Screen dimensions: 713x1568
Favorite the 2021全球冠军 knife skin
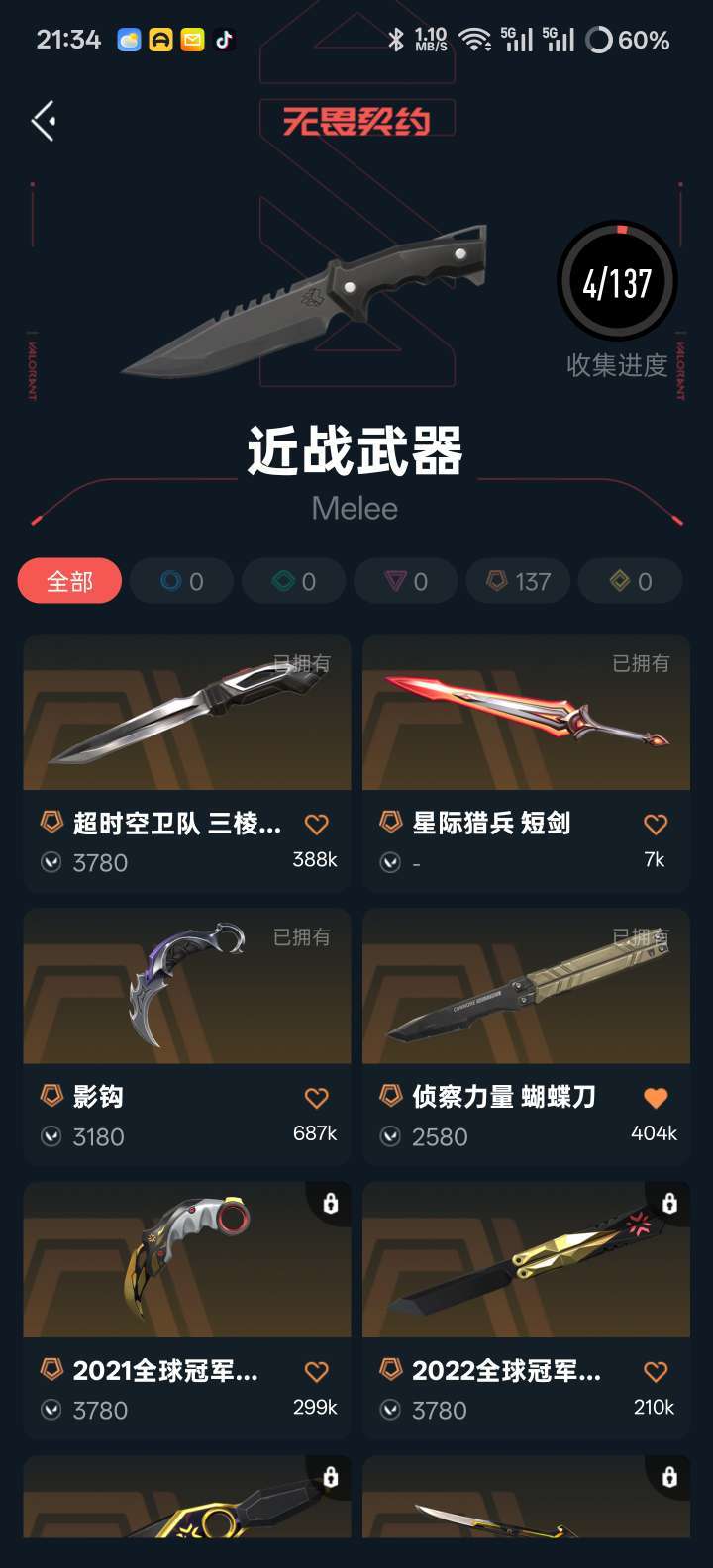tap(316, 1371)
